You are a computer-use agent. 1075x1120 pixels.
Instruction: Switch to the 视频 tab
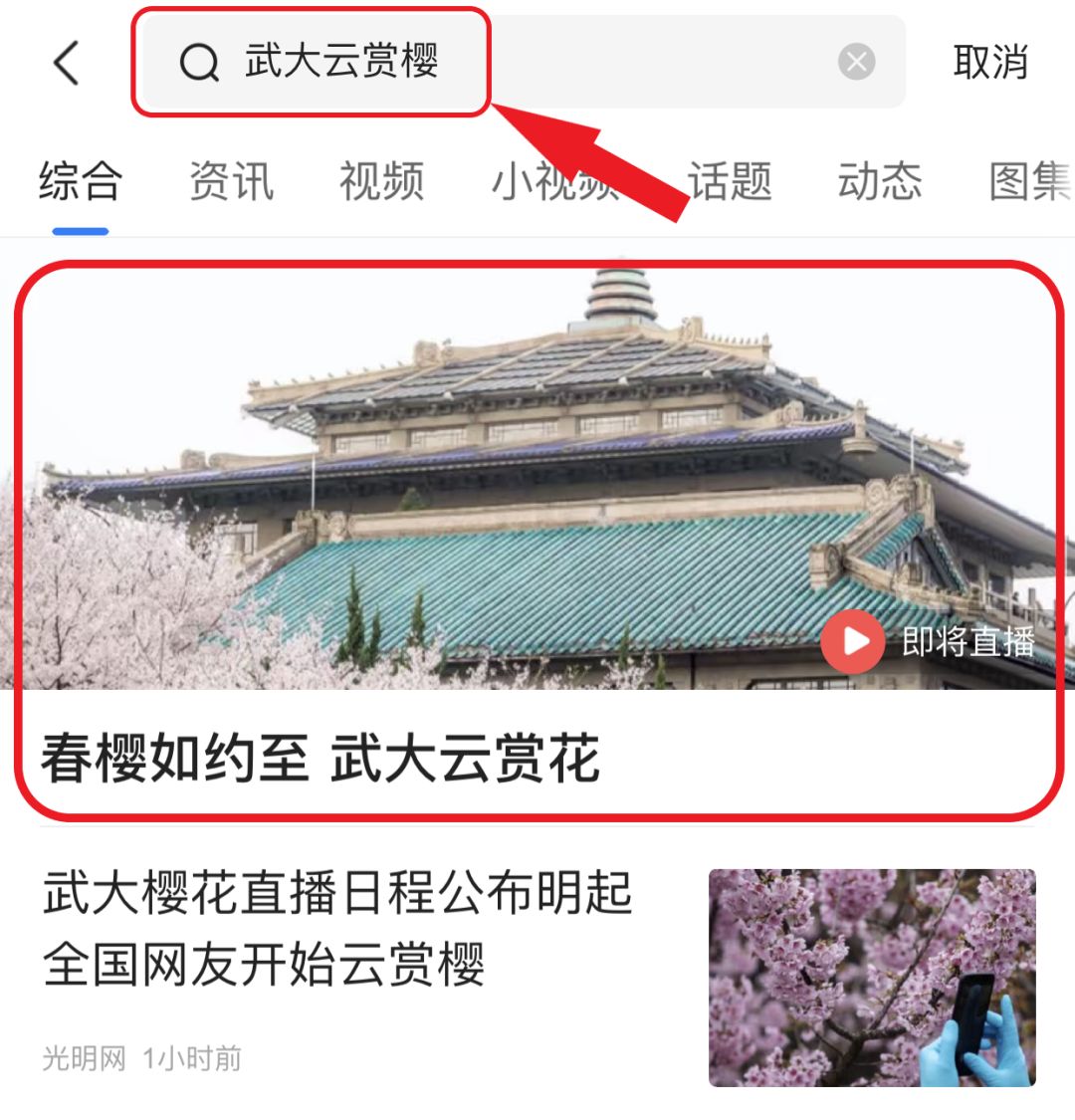tap(381, 181)
